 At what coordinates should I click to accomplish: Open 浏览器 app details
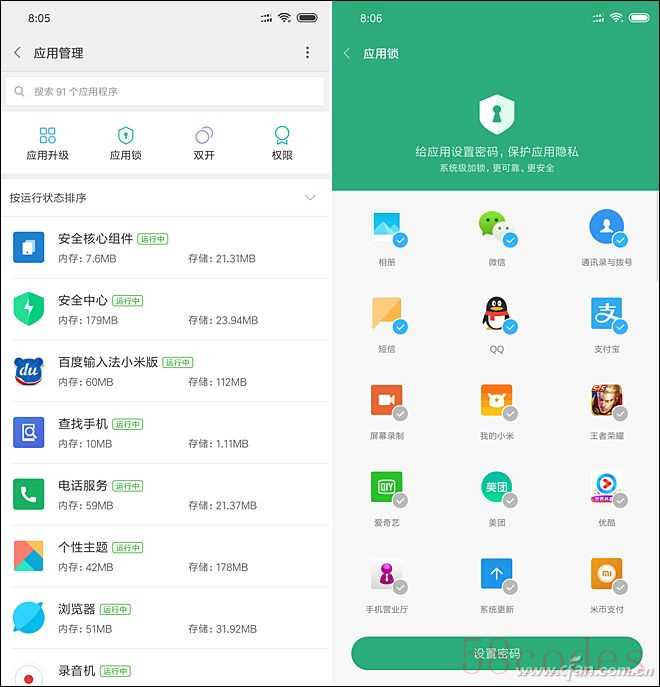(165, 618)
